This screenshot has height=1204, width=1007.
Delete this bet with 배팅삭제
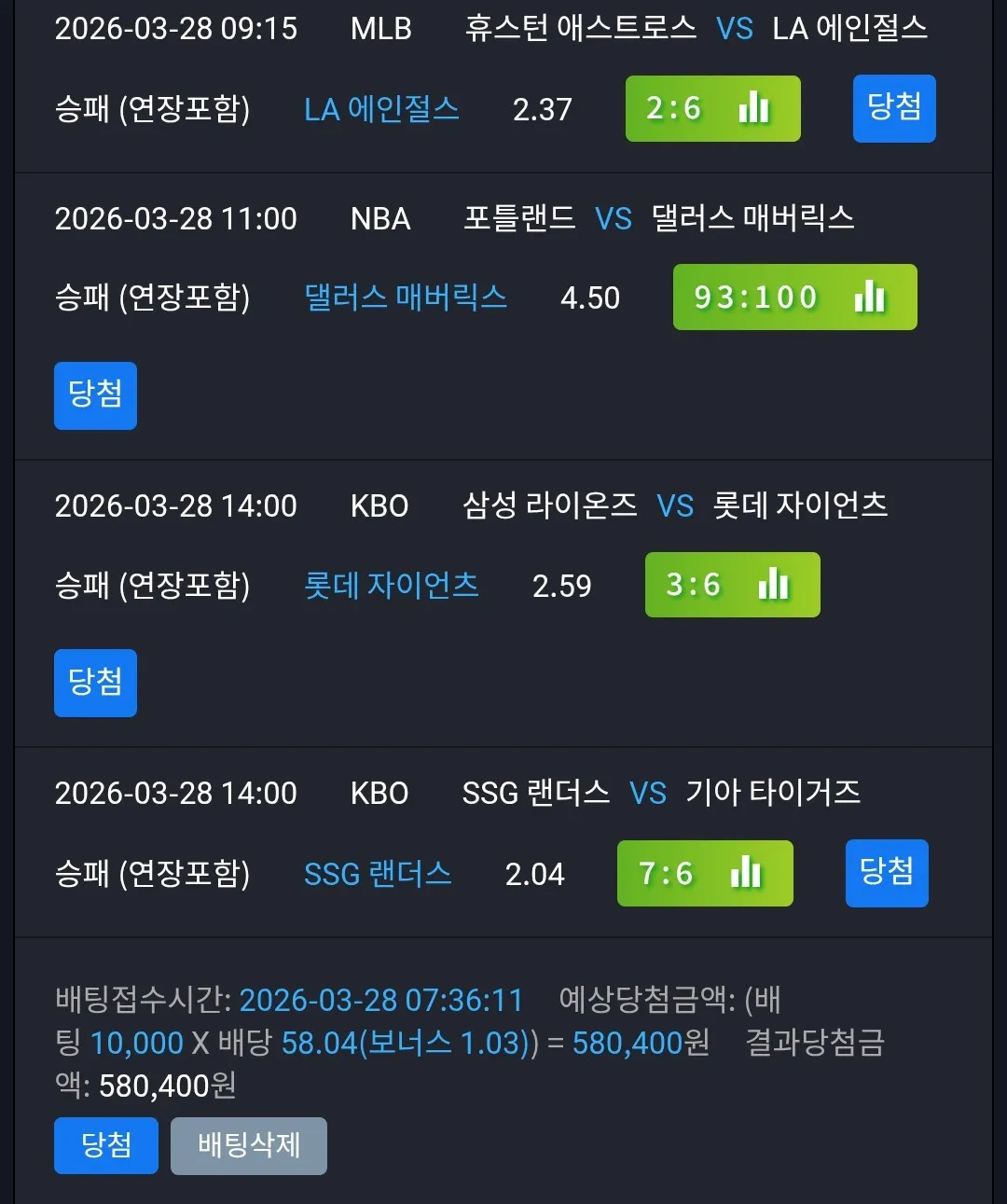[249, 1145]
